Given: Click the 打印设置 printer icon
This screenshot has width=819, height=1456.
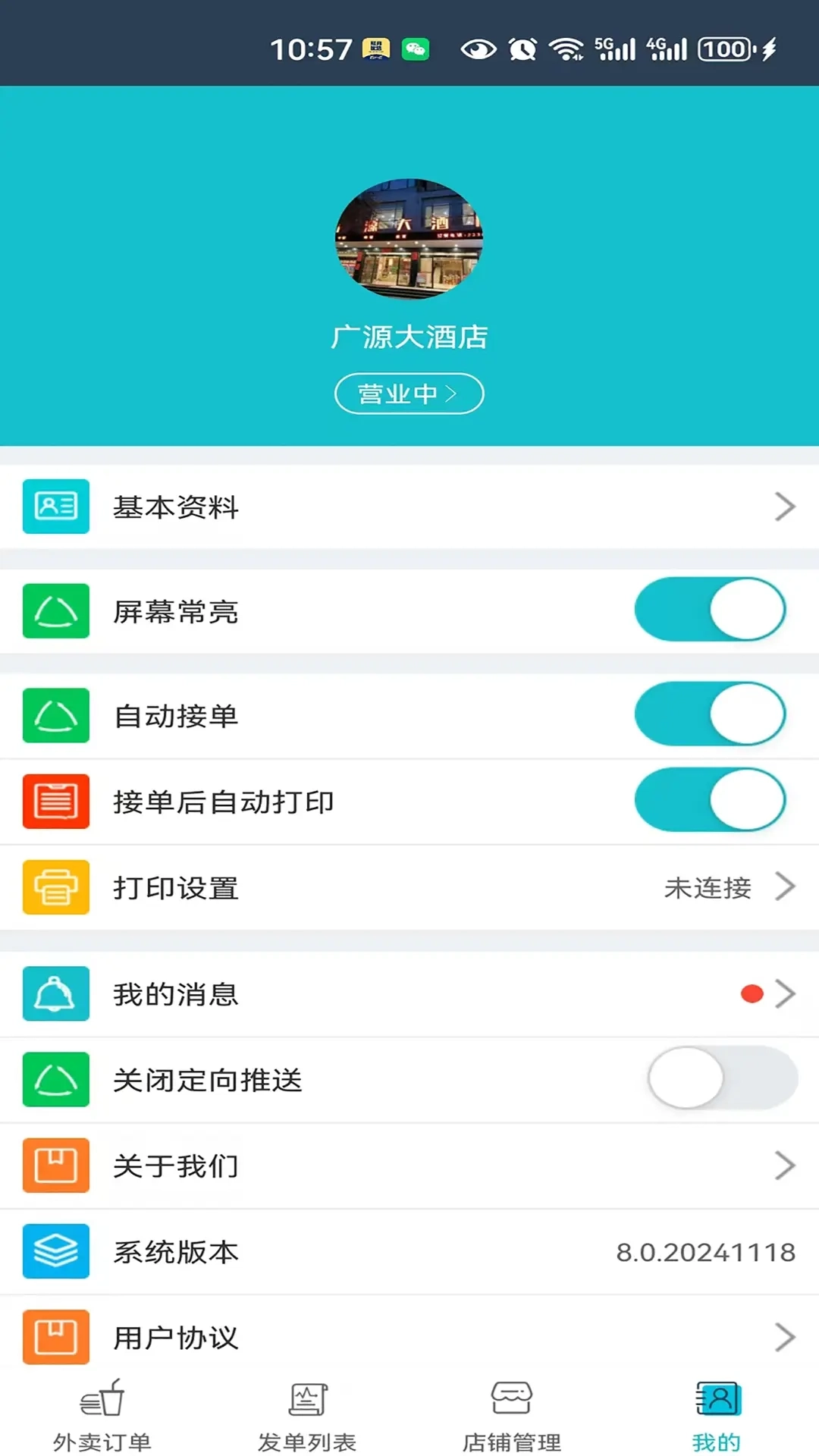Looking at the screenshot, I should 55,887.
